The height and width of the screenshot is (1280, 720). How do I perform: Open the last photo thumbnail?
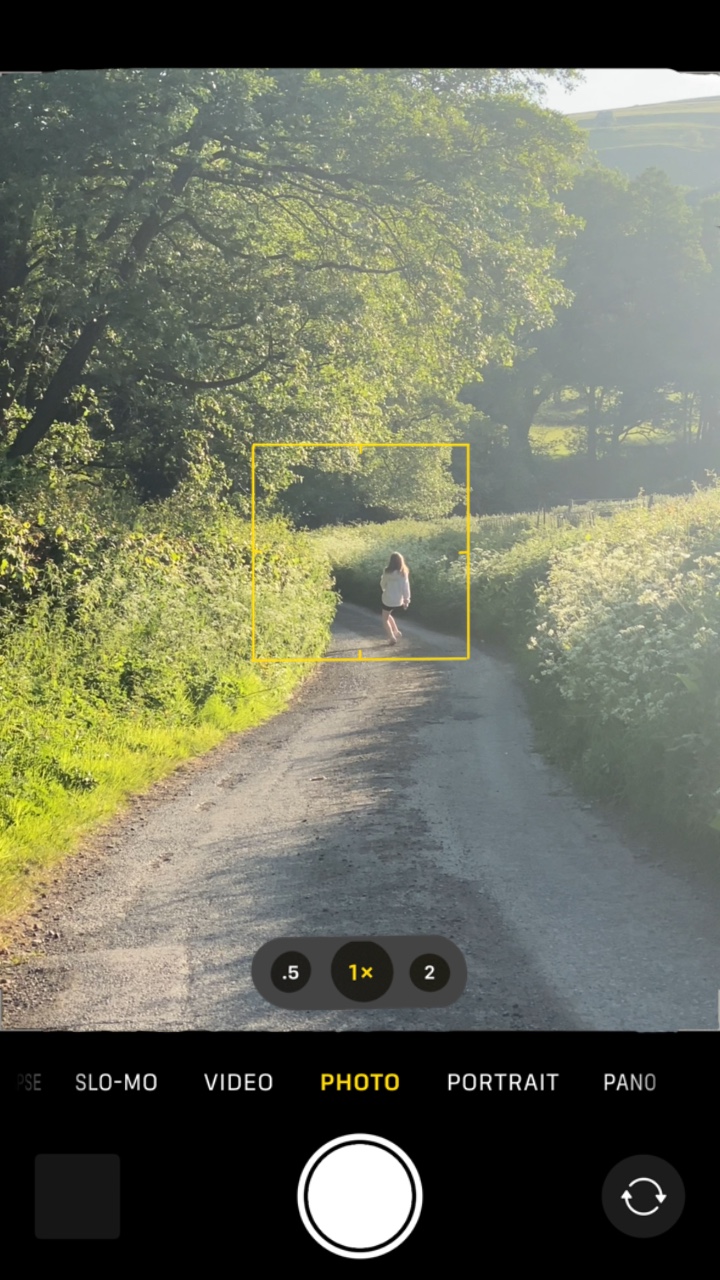[x=77, y=1196]
